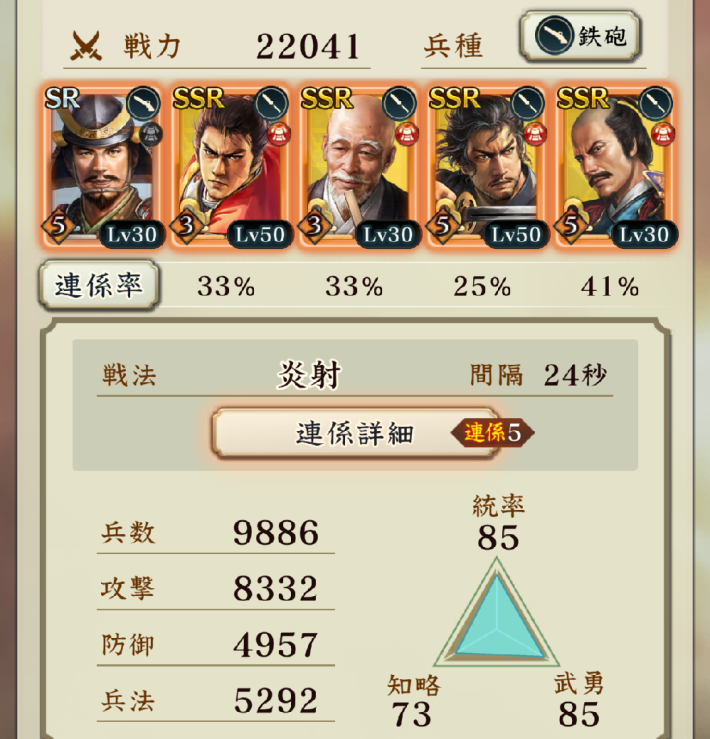Tap the 鉄砲 troop type button
This screenshot has height=739, width=710.
580,37
